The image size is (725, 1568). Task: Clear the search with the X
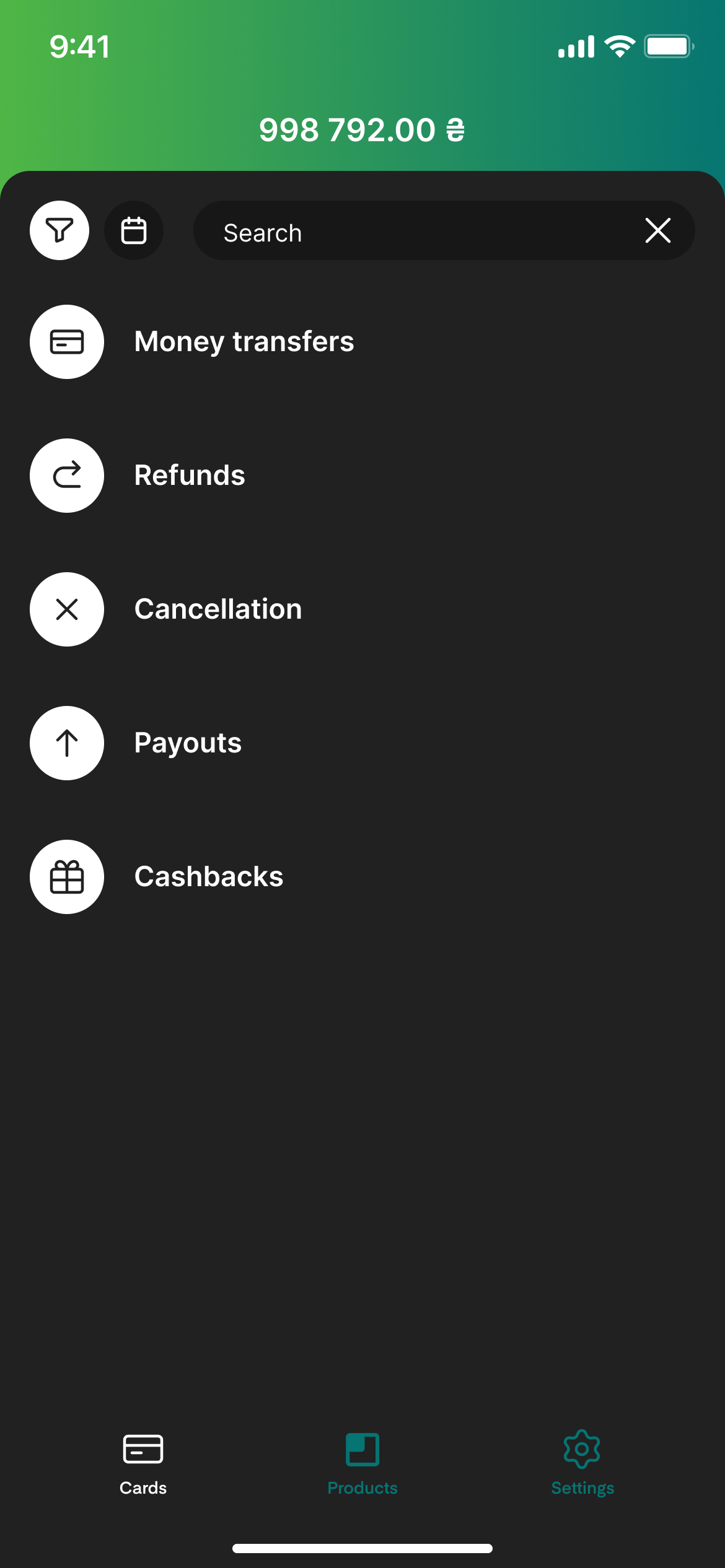(658, 230)
